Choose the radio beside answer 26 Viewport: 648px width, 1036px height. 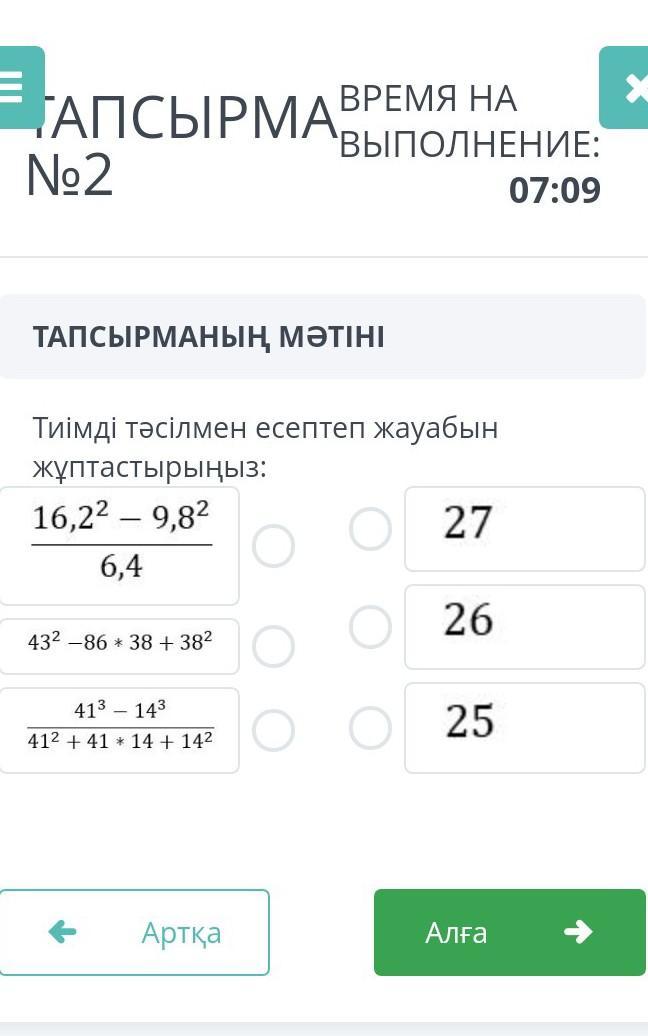point(370,627)
